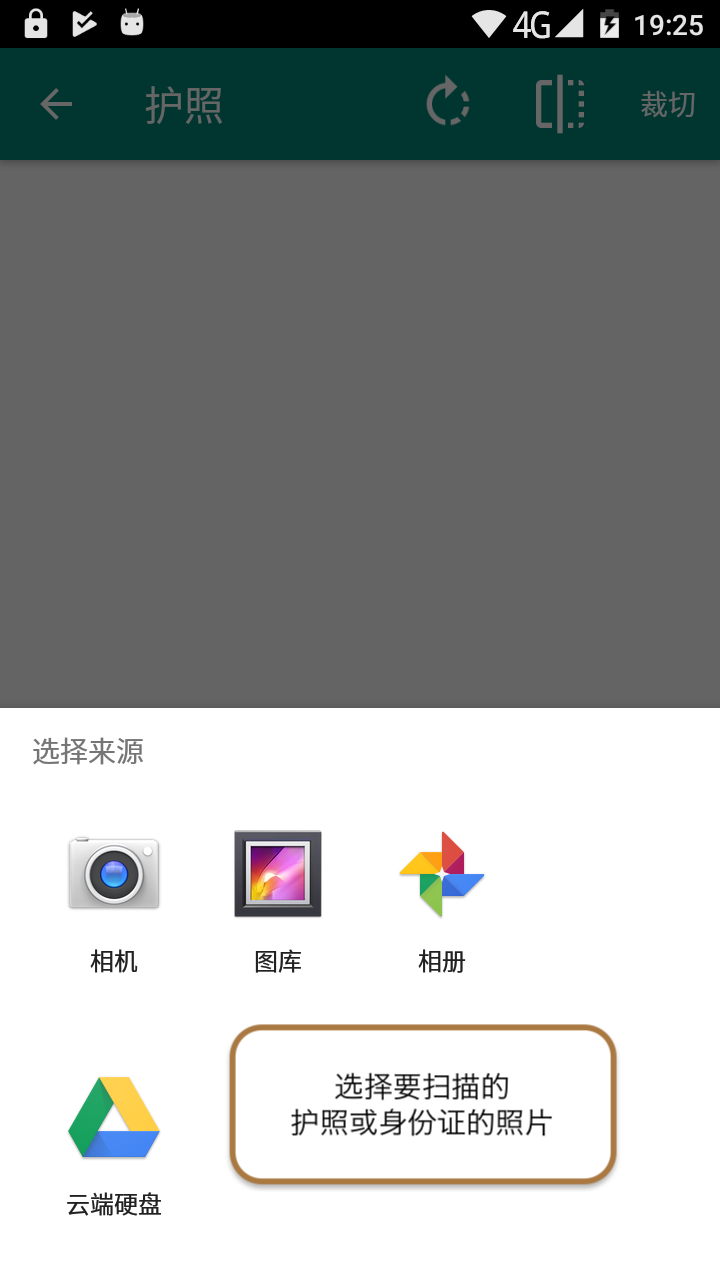Go back with the arrow icon
This screenshot has width=720, height=1280.
56,104
